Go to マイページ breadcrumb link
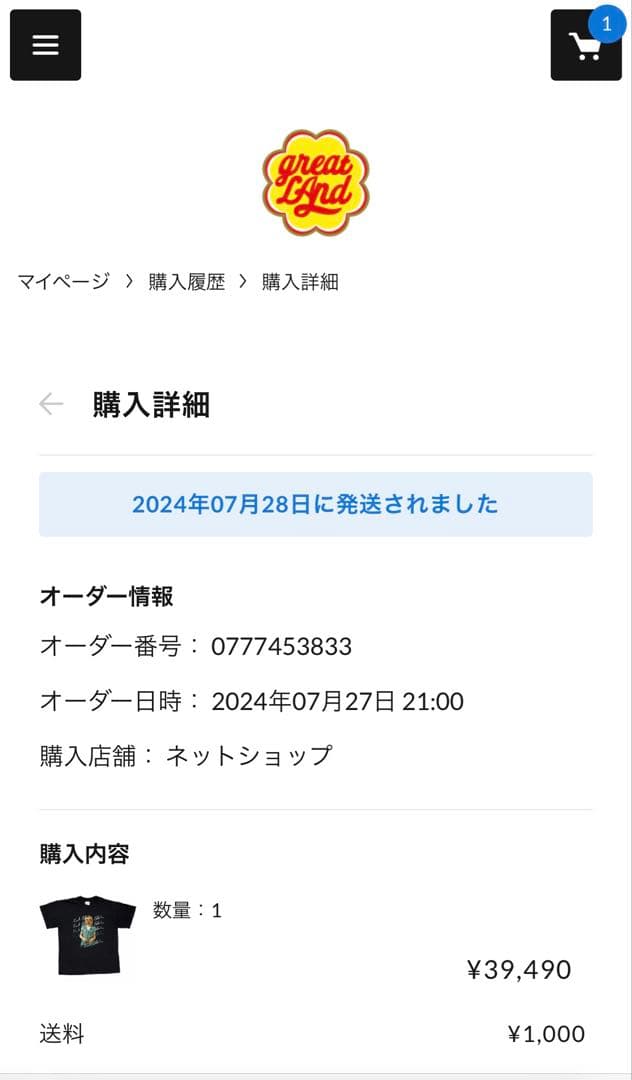This screenshot has width=632, height=1080. tap(63, 282)
